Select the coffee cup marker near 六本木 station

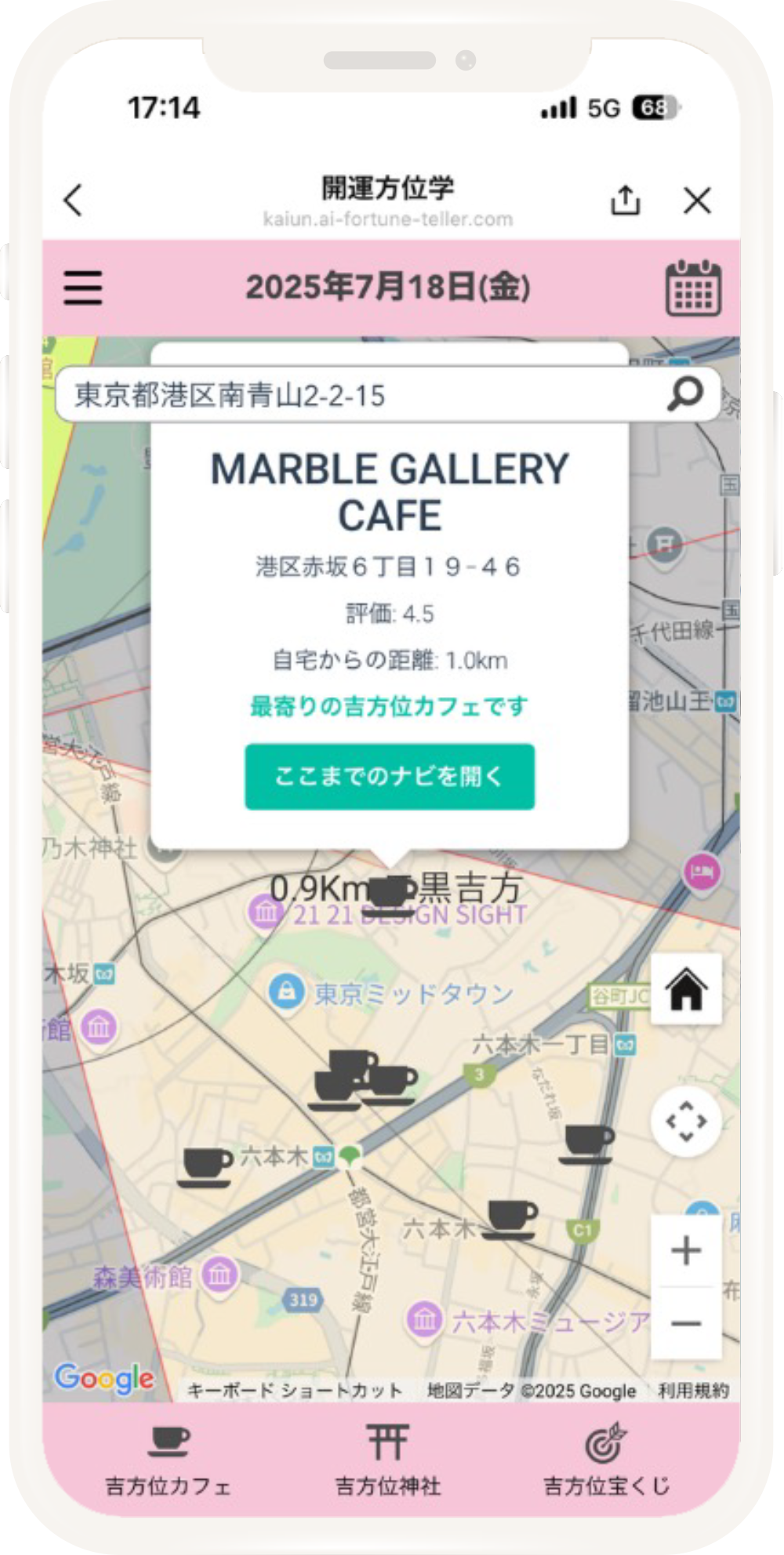(204, 1164)
